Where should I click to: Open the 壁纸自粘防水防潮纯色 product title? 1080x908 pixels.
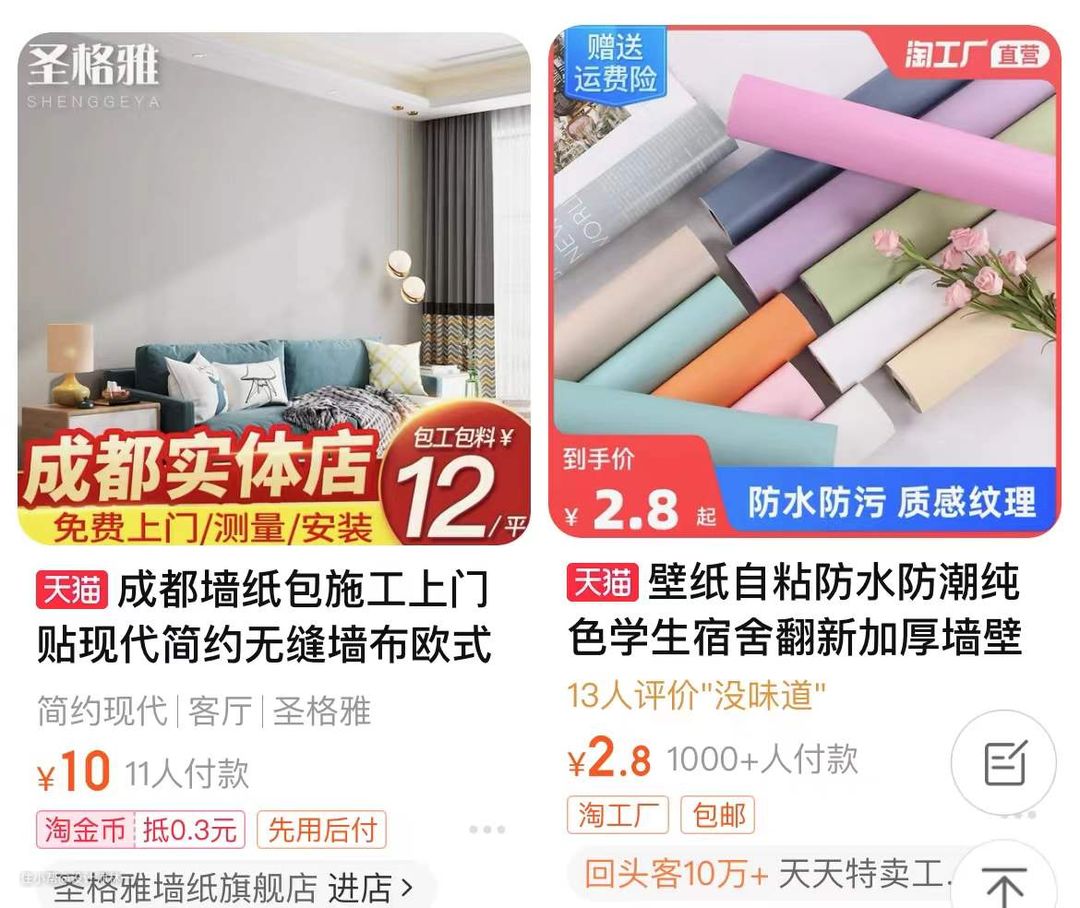coord(794,610)
